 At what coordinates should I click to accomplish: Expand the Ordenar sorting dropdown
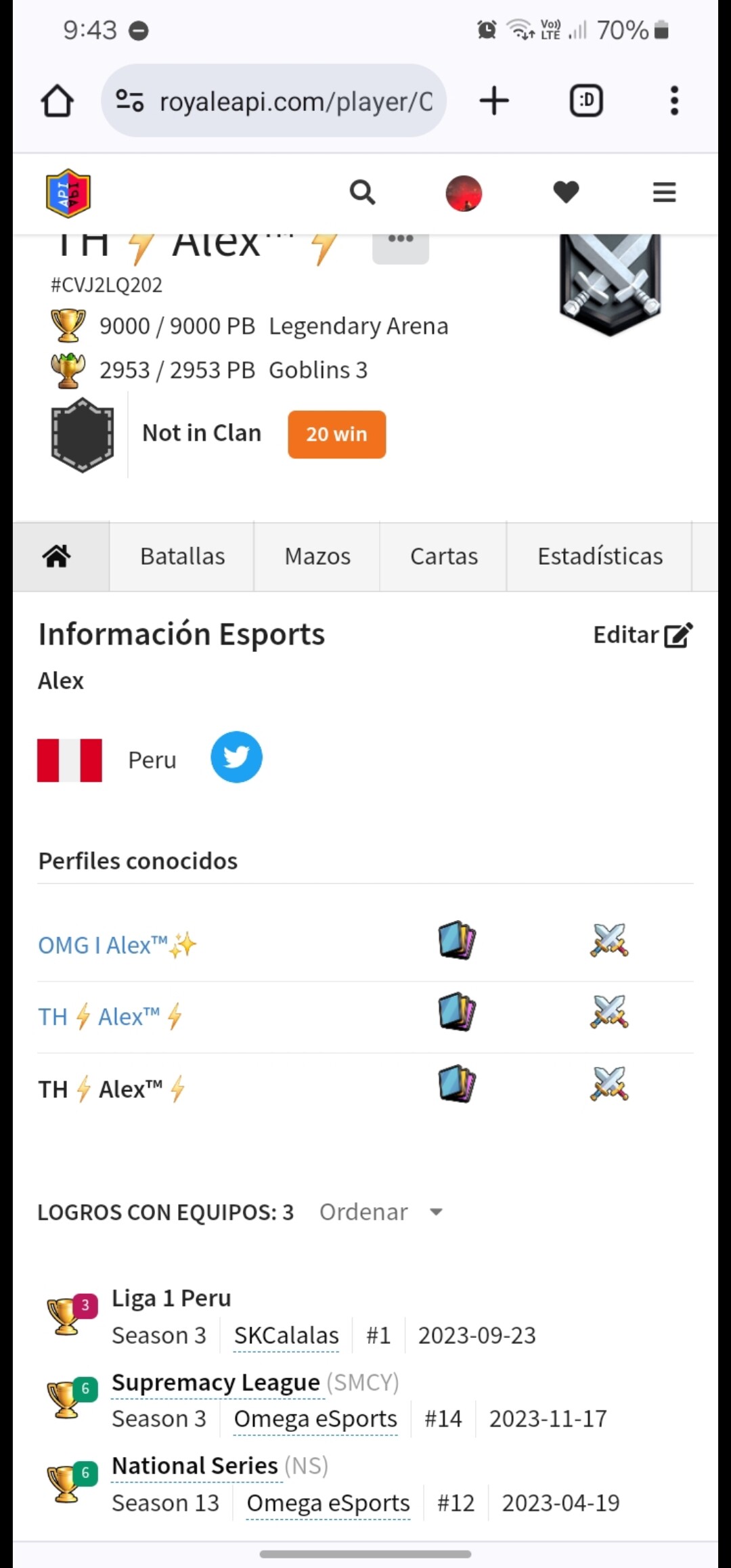(x=381, y=1212)
